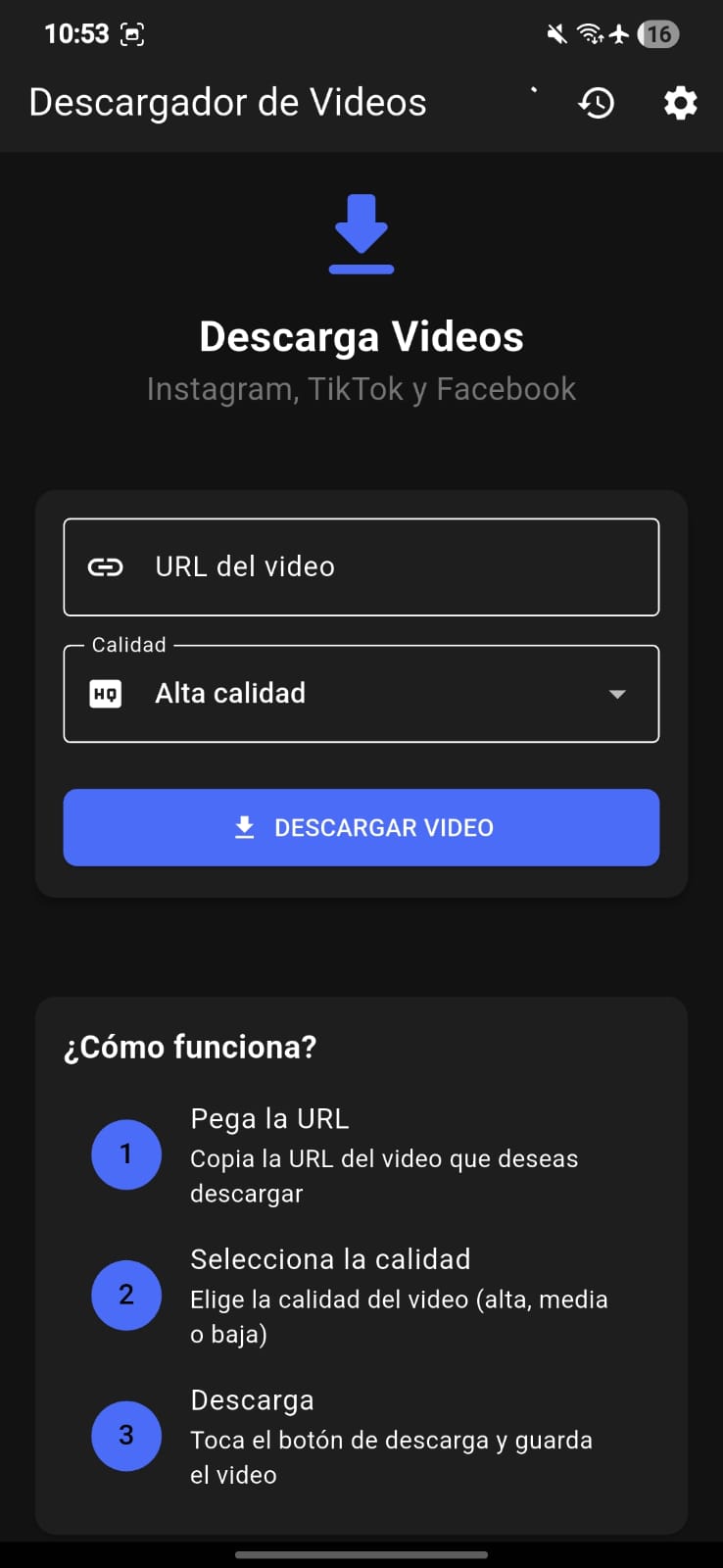Tap the muted volume icon in status bar
This screenshot has width=723, height=1568.
555,33
